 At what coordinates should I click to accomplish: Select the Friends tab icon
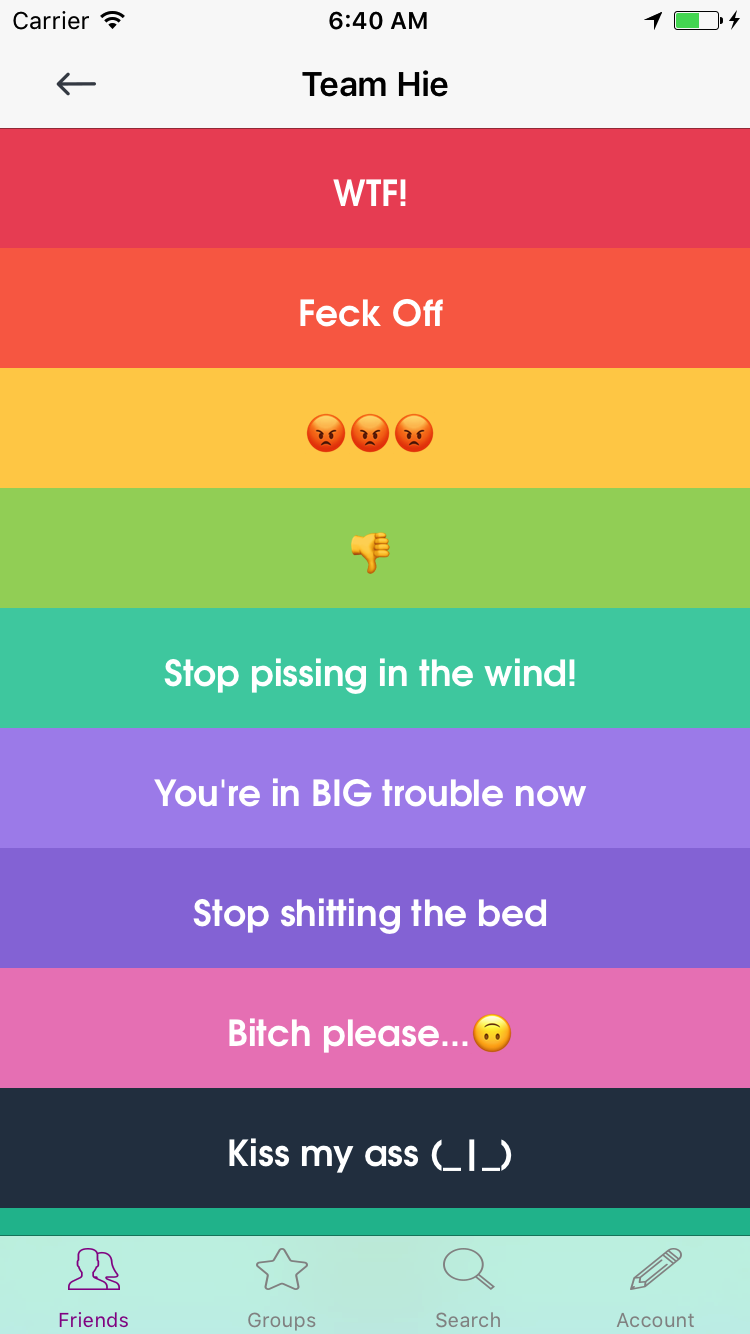tap(93, 1269)
